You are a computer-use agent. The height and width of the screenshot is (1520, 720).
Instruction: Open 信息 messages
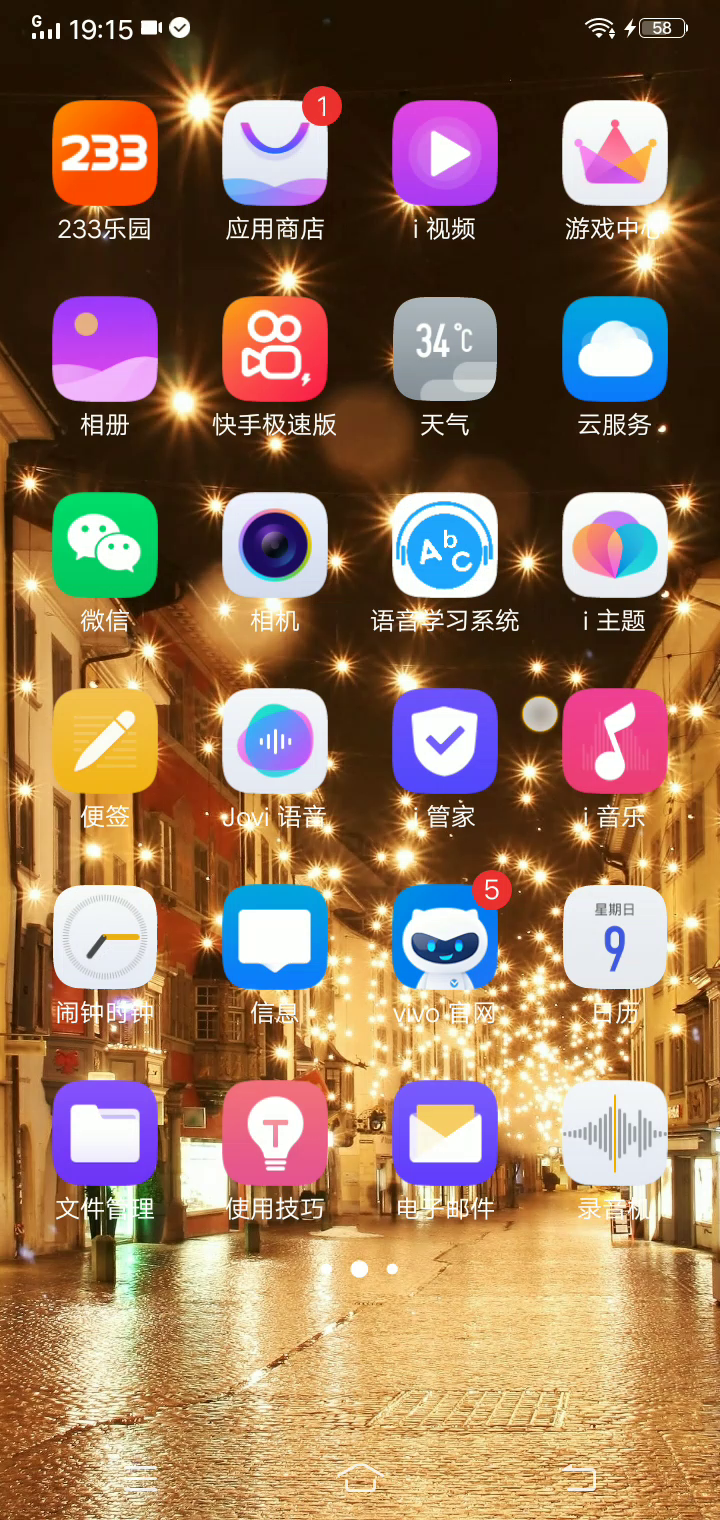[275, 937]
